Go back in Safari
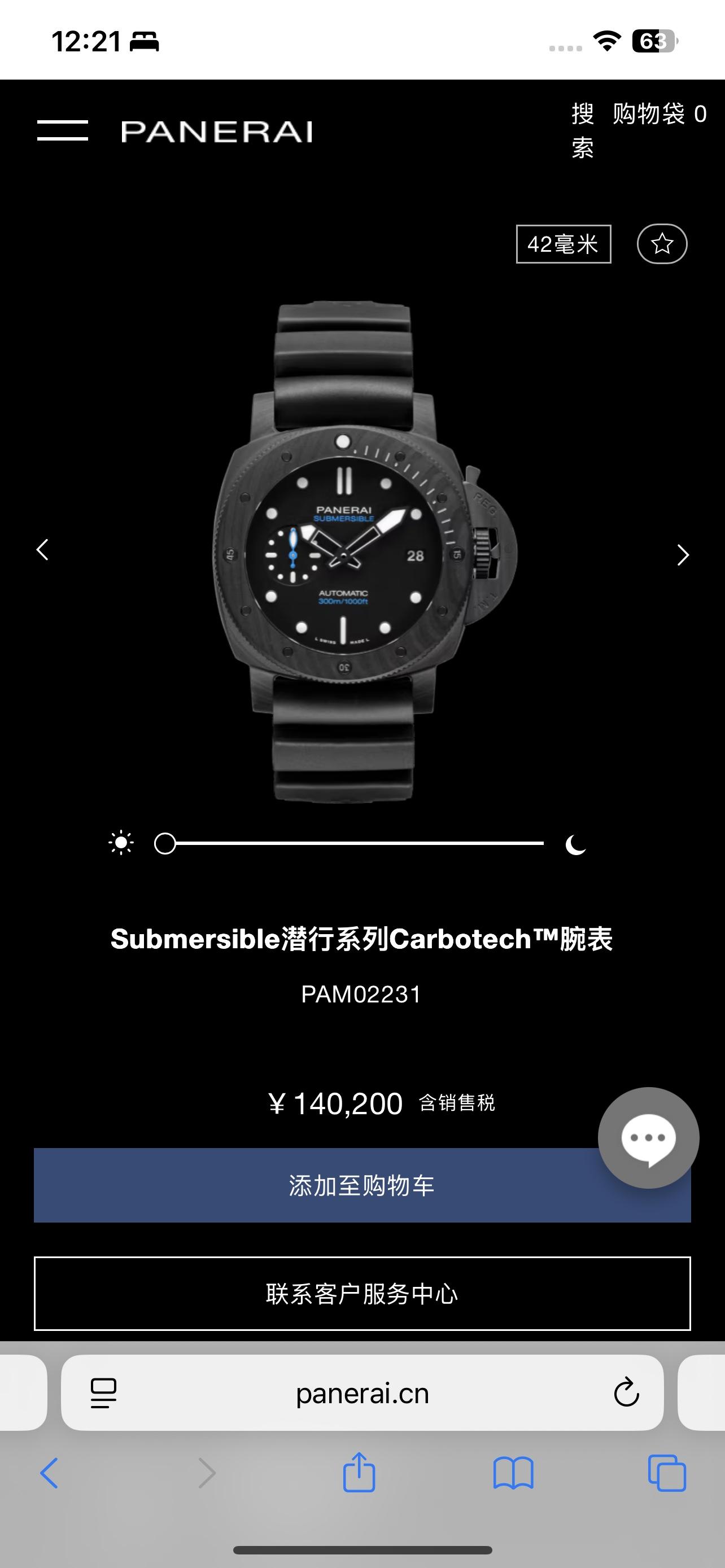 pyautogui.click(x=49, y=1473)
